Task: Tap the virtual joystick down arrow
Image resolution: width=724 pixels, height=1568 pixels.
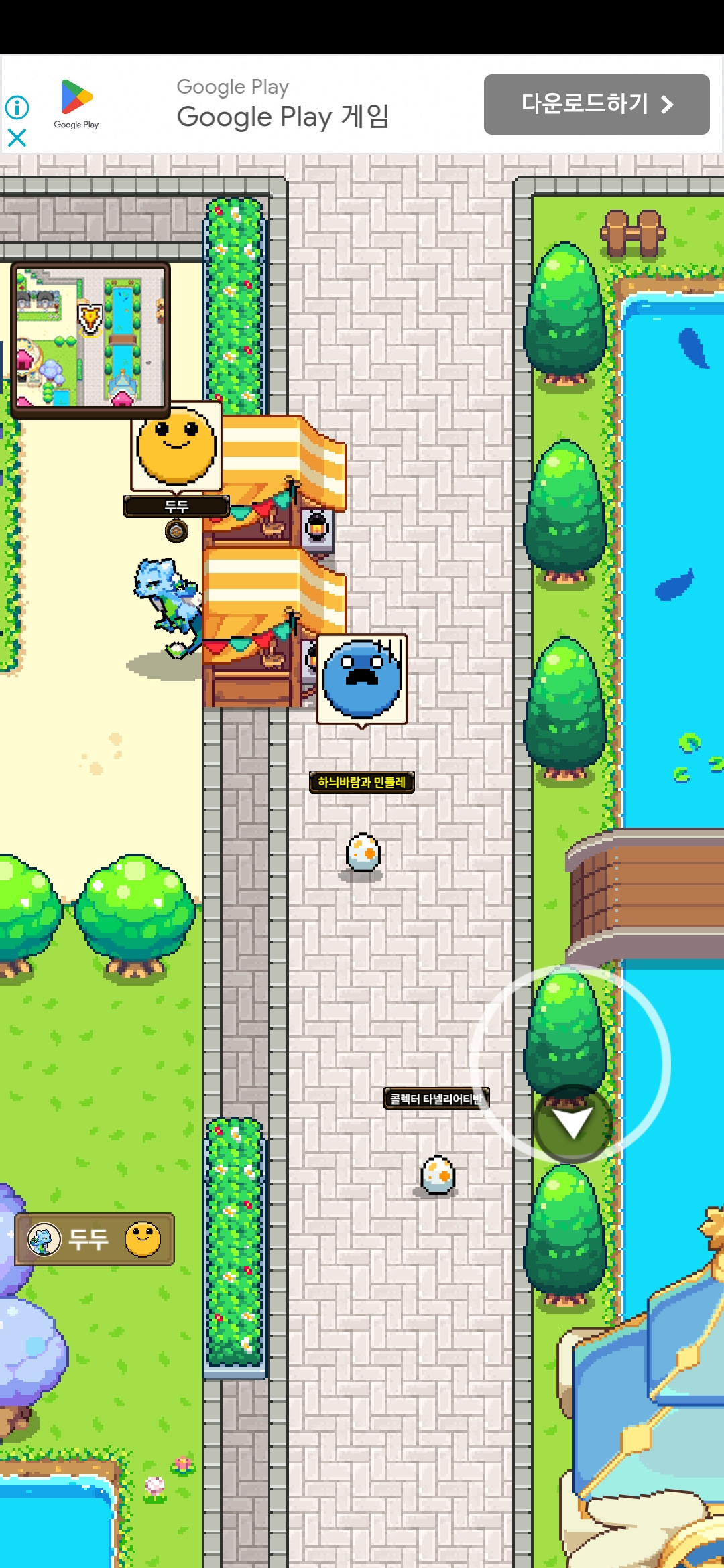Action: (573, 1123)
